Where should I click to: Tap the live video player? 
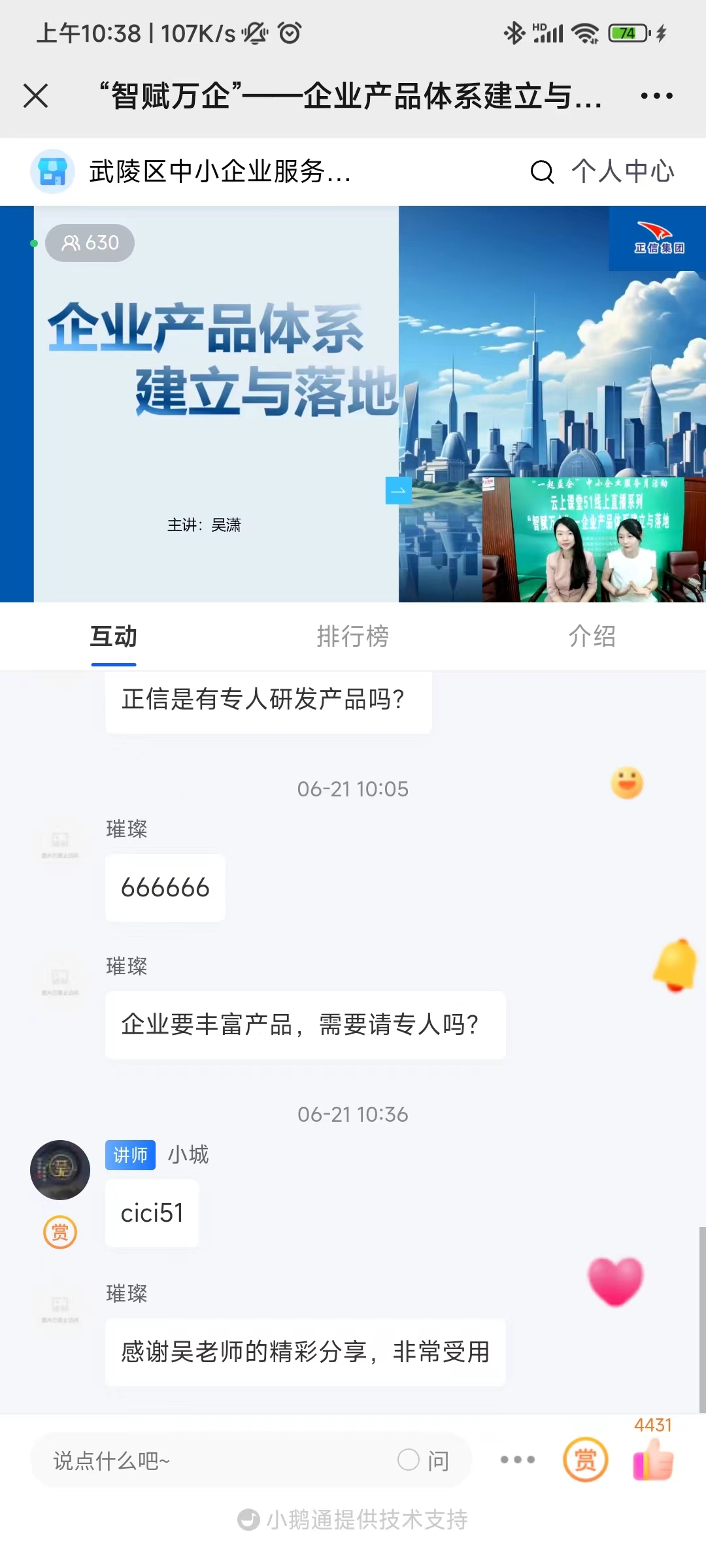coord(353,404)
